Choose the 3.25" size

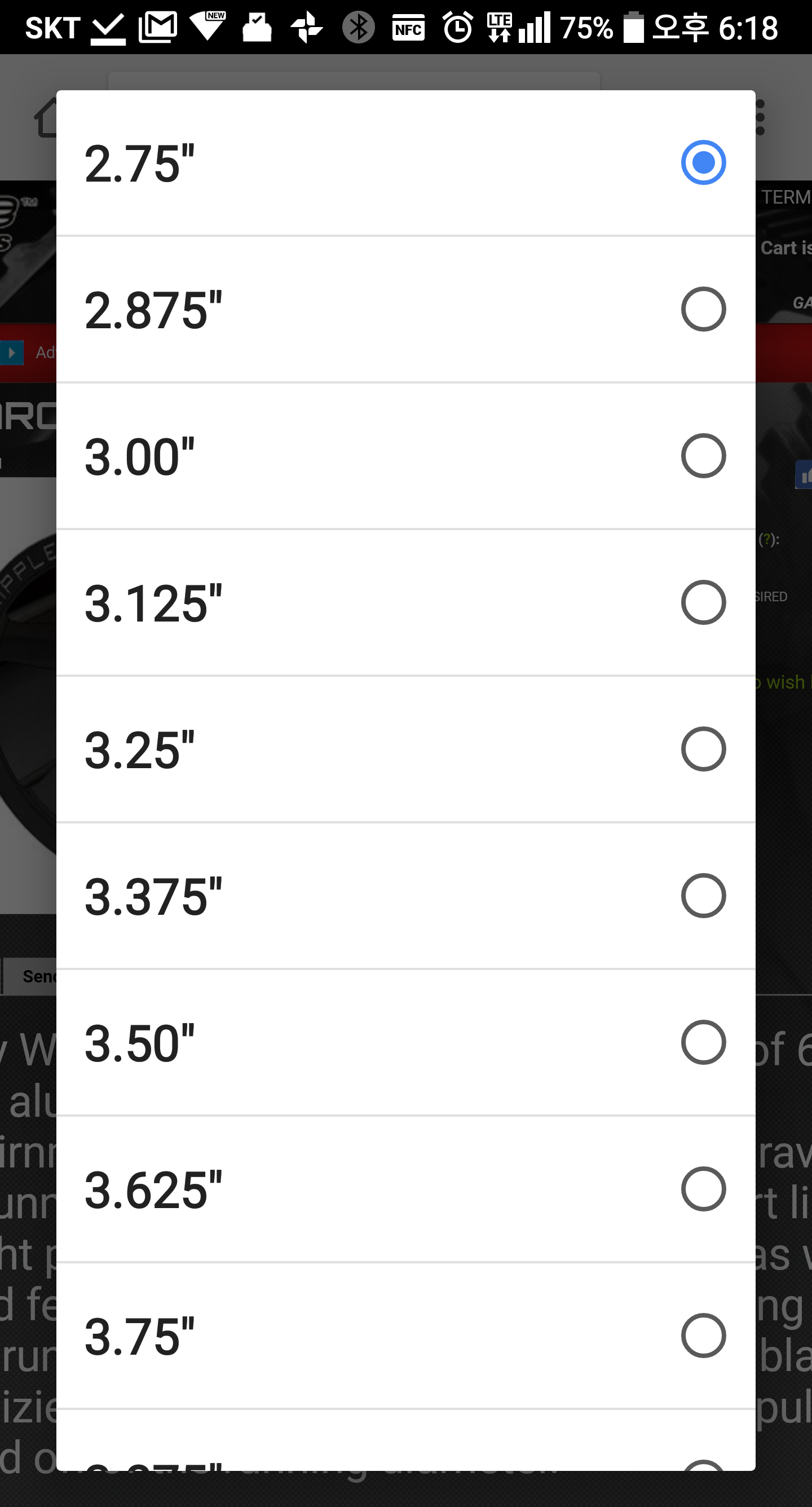(x=405, y=750)
